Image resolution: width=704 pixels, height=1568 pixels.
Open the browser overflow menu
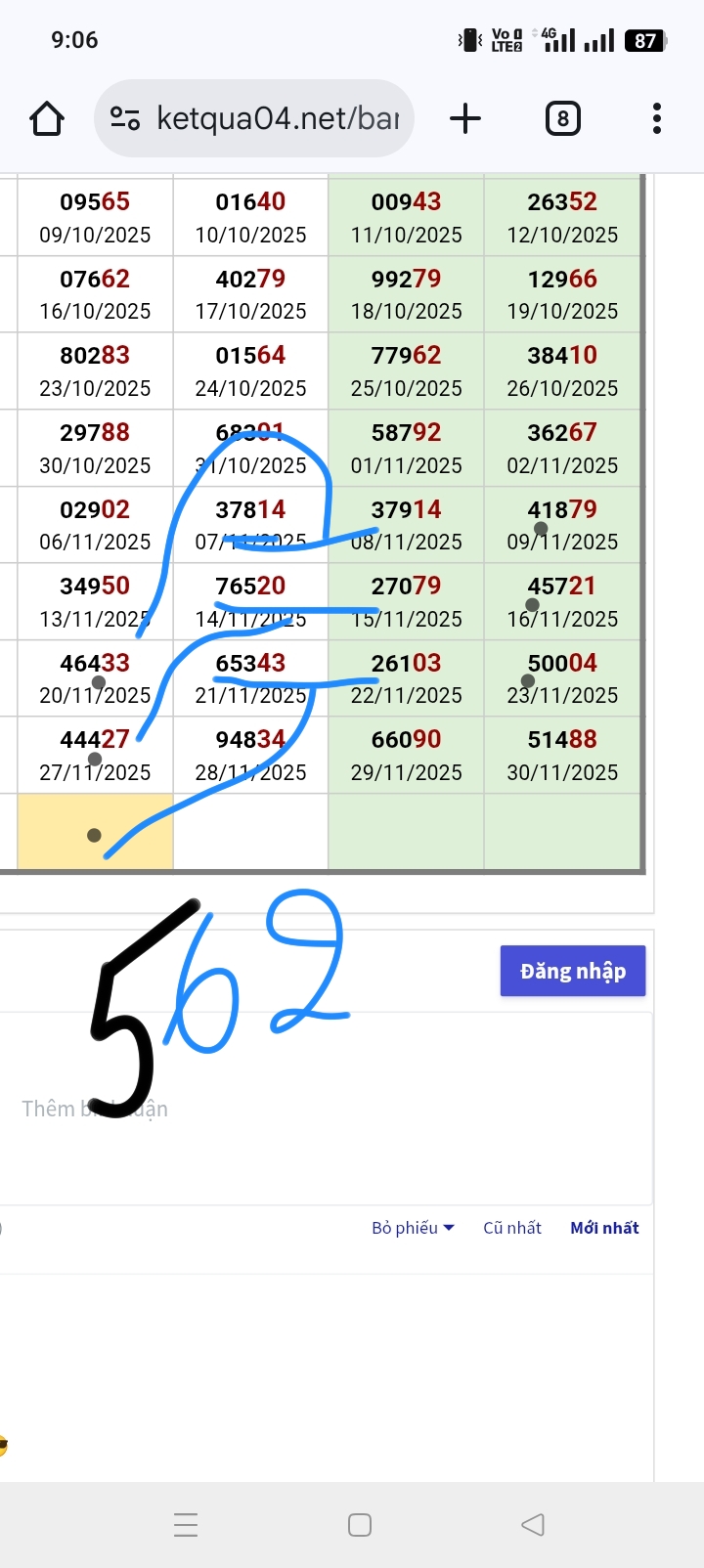656,119
